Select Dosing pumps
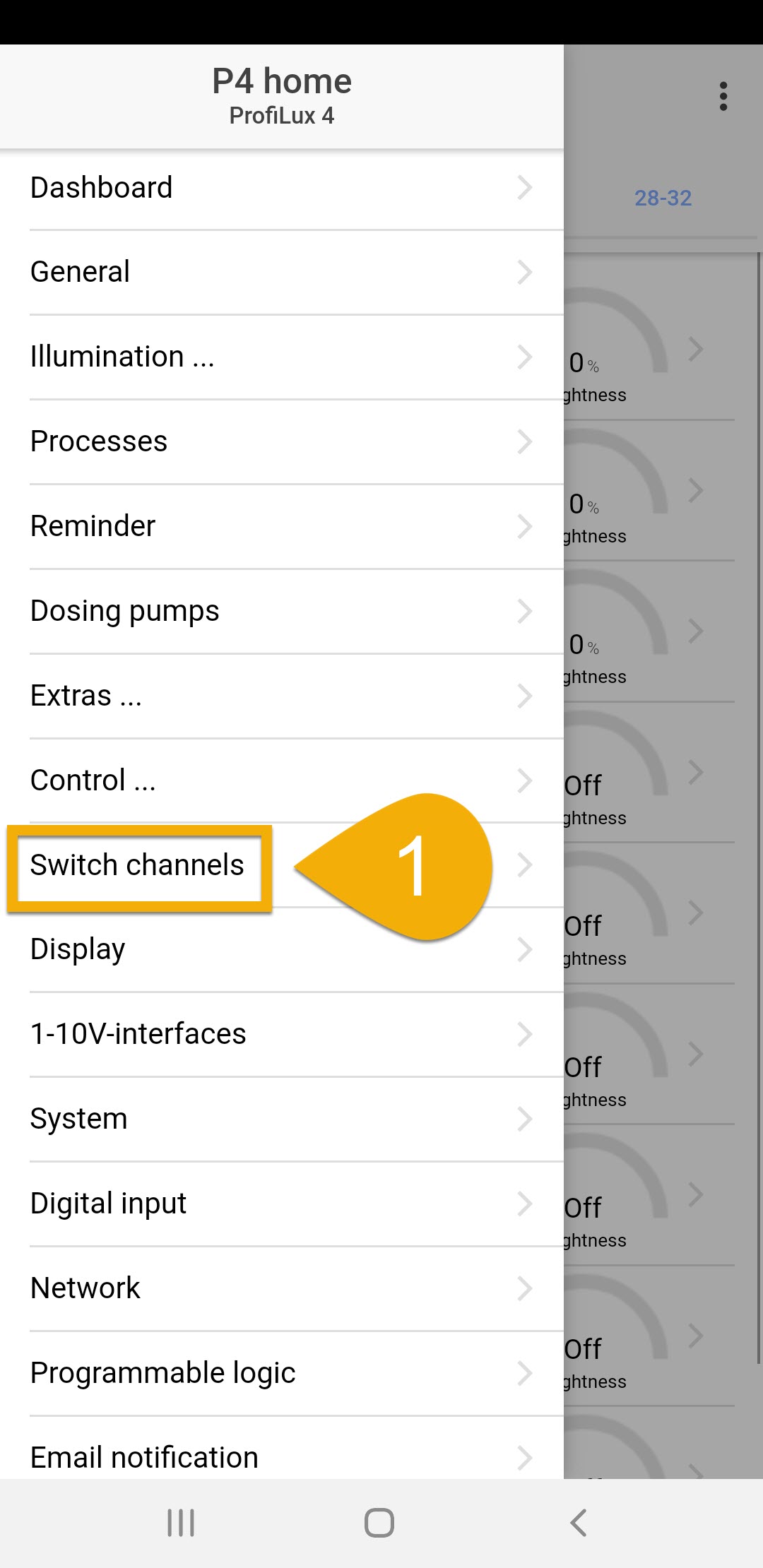The image size is (763, 1568). (x=282, y=612)
